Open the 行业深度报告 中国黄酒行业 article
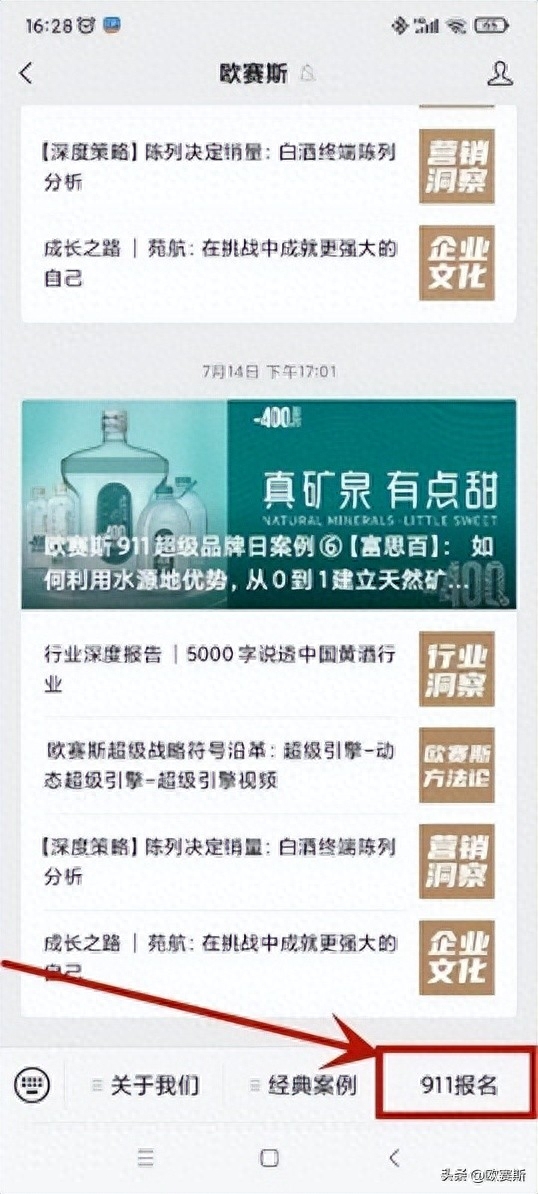 click(x=269, y=669)
